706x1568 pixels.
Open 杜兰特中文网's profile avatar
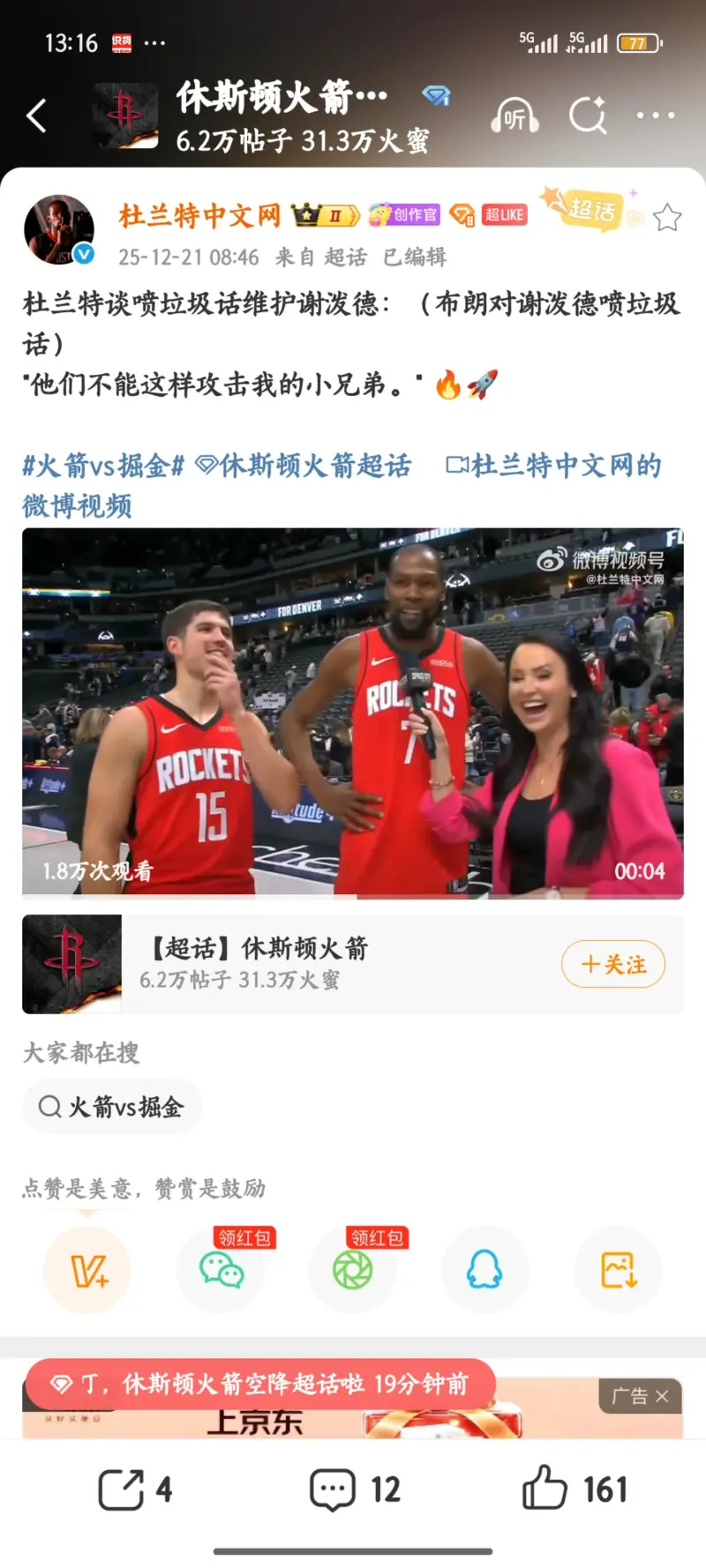pyautogui.click(x=59, y=228)
